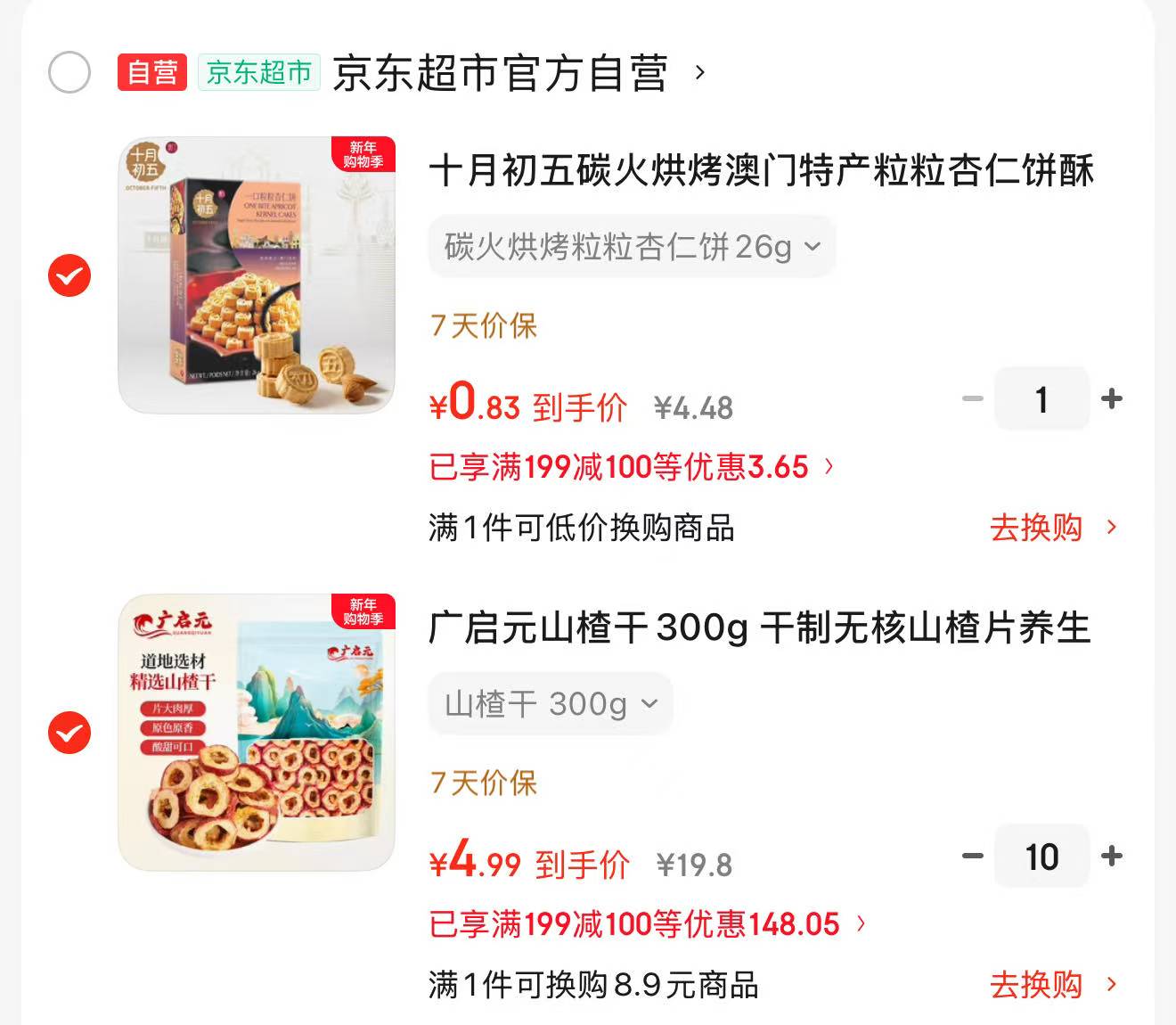Reduce the 山楂干 quantity below 10
Screen dimensions: 1176x1025
pyautogui.click(x=973, y=856)
